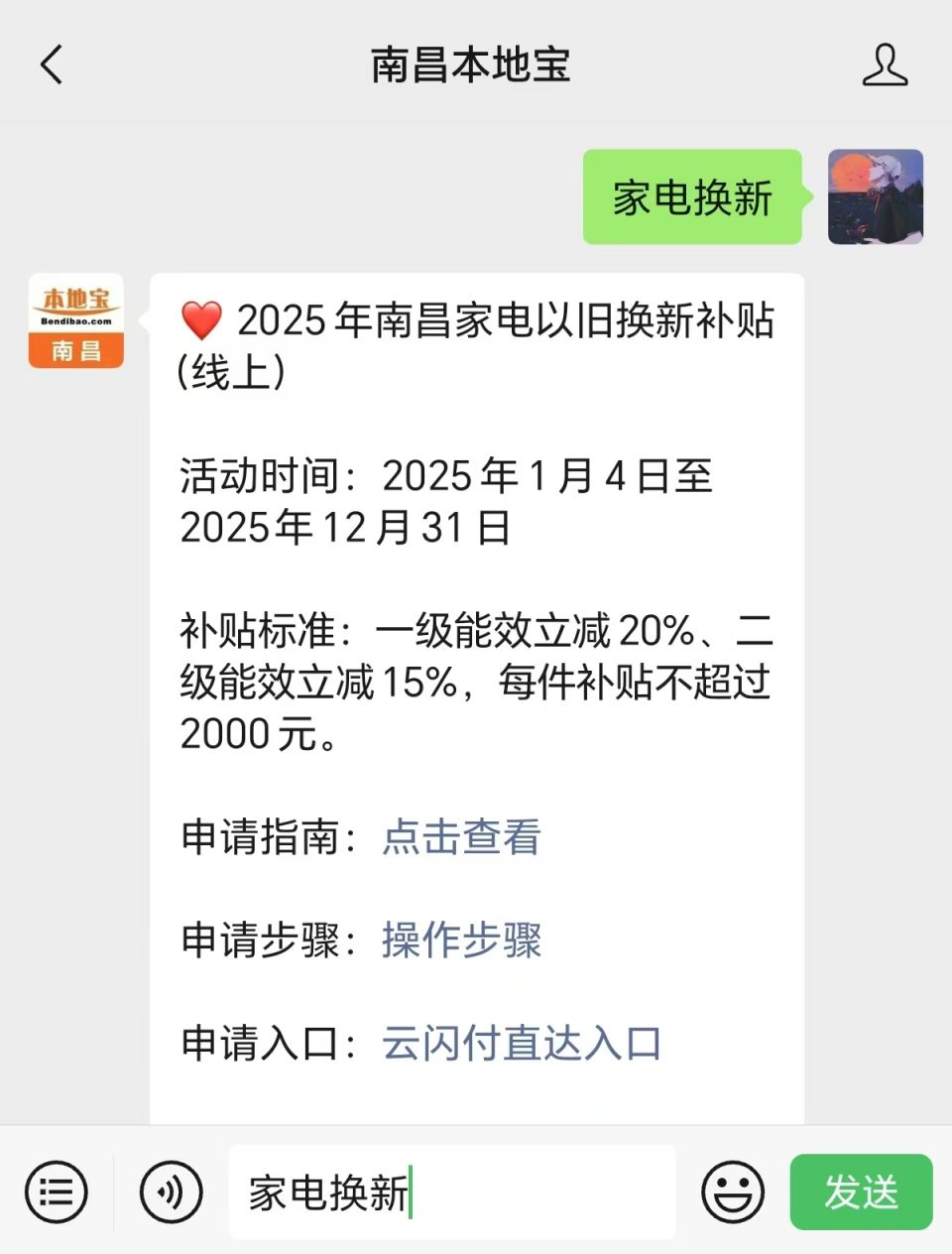
Task: Tap my own profile avatar
Action: 875,196
